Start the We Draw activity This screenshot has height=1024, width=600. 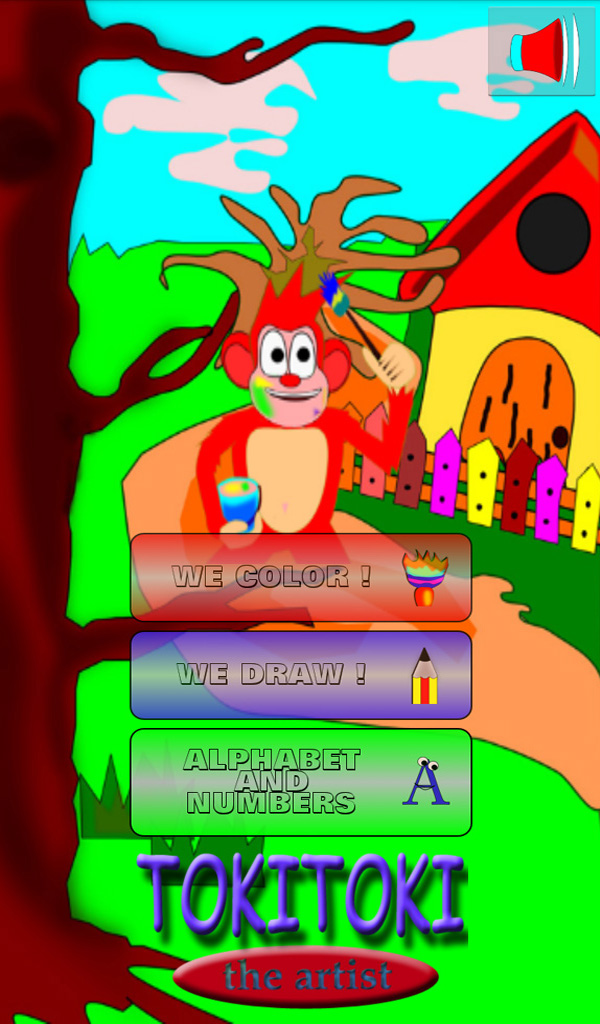coord(300,674)
